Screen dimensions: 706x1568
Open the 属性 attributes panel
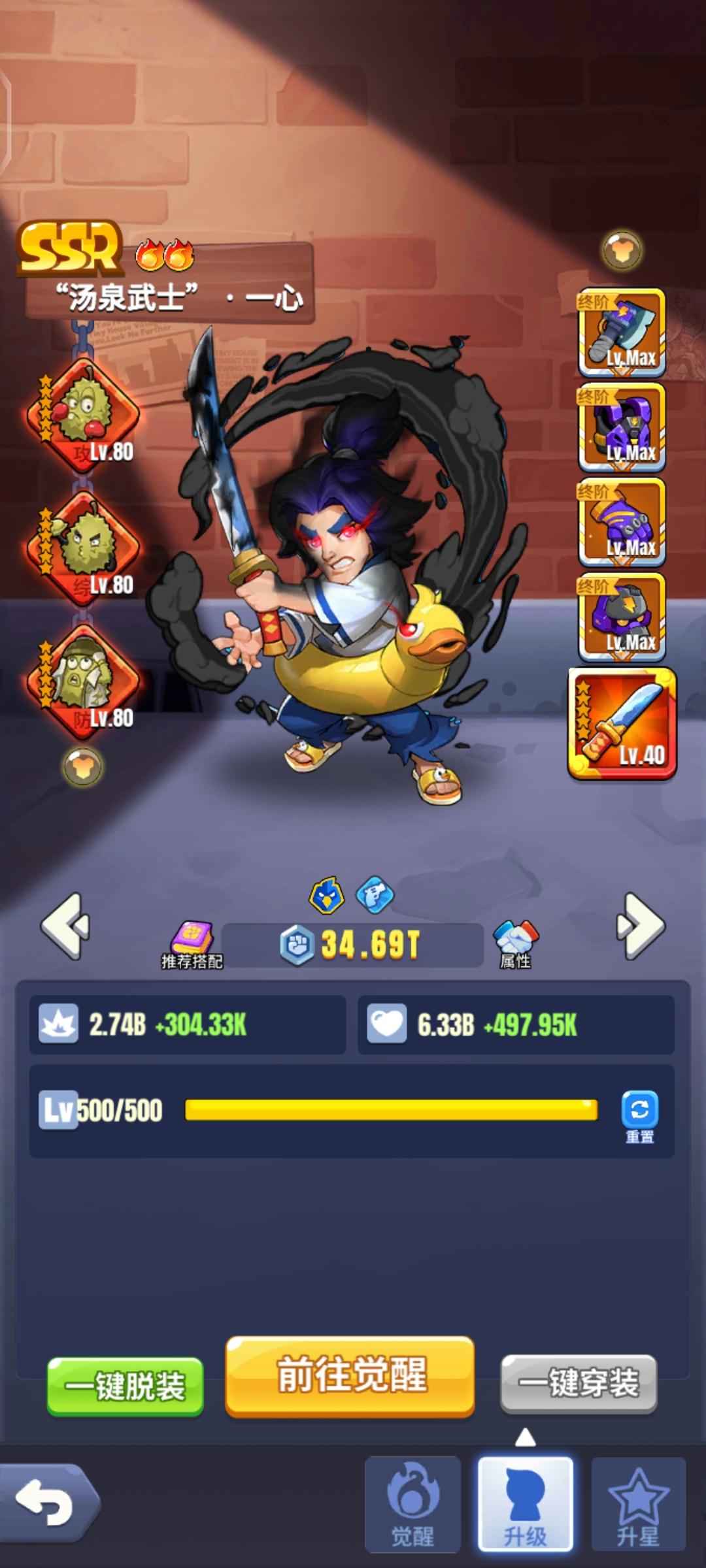pos(515,944)
